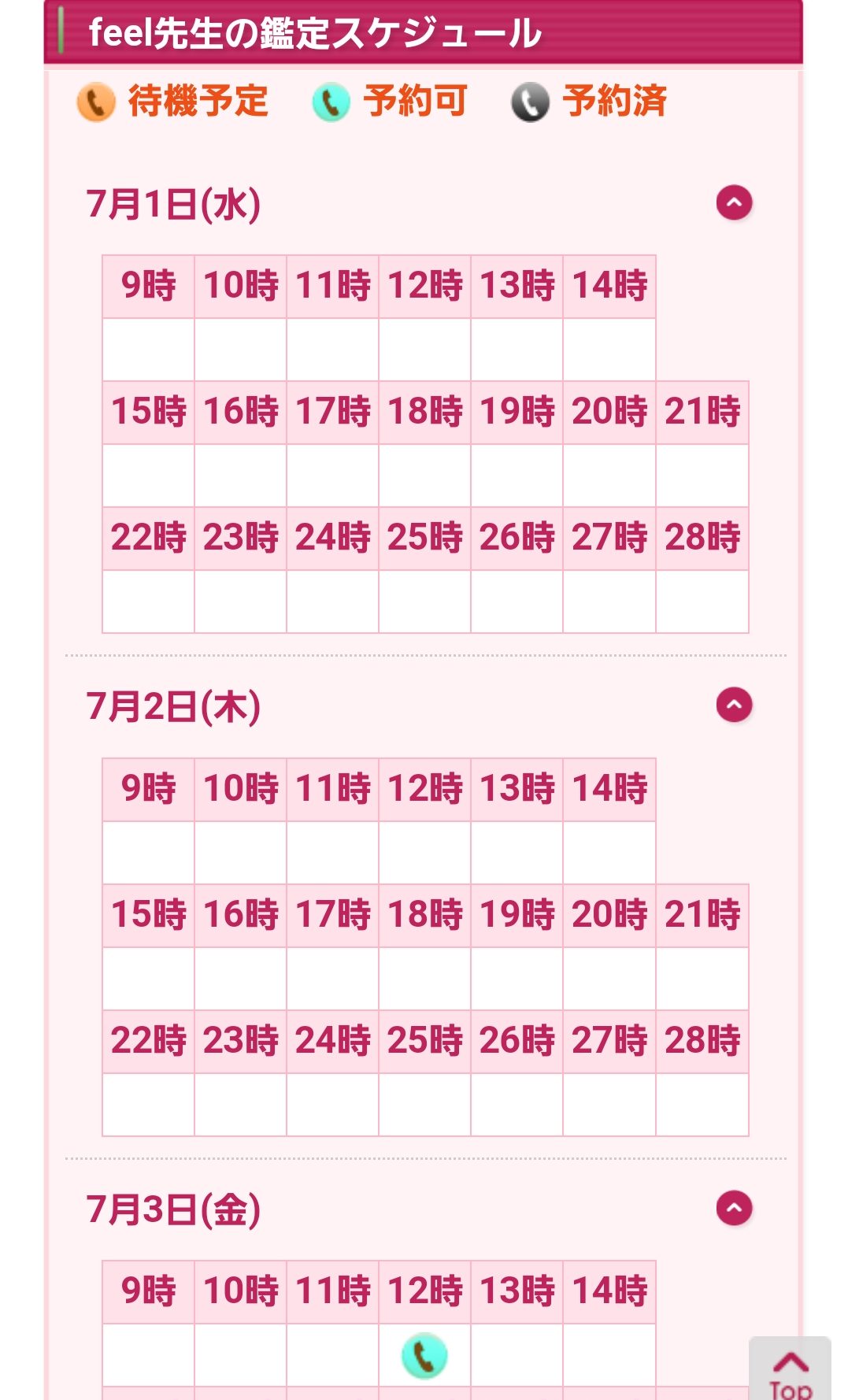Book the 12時 slot on 7月3日

tap(424, 1355)
